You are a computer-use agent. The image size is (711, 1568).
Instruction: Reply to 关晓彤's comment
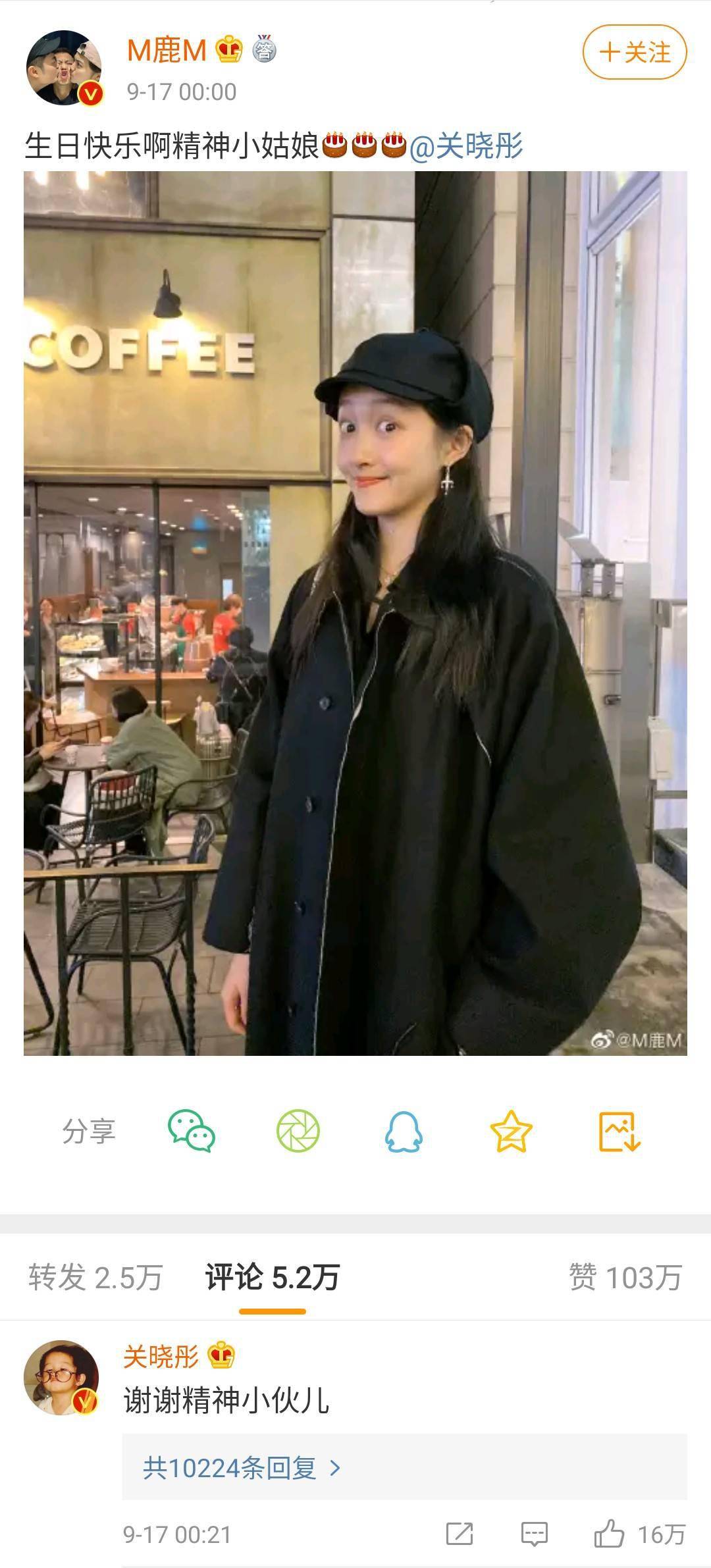point(534,1534)
